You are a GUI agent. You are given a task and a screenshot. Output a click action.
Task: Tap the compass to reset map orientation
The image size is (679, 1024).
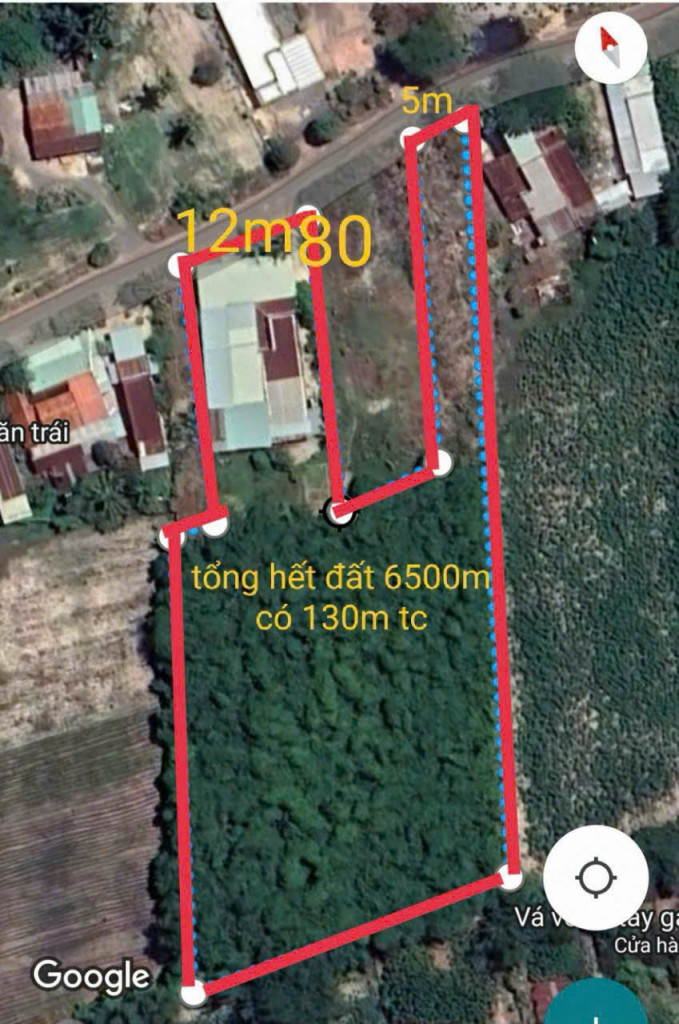[x=610, y=49]
